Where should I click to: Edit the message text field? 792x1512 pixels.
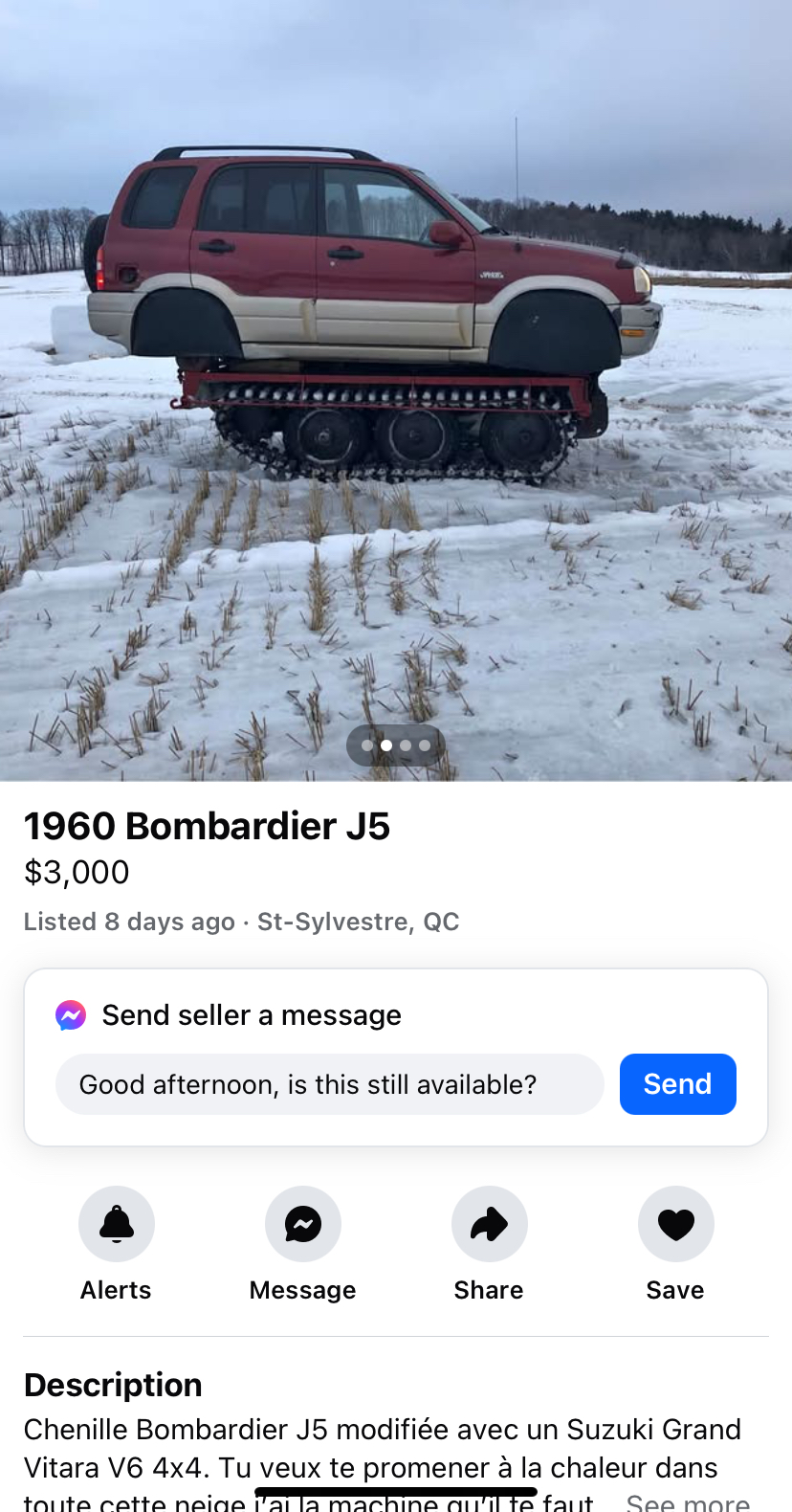(x=329, y=1084)
